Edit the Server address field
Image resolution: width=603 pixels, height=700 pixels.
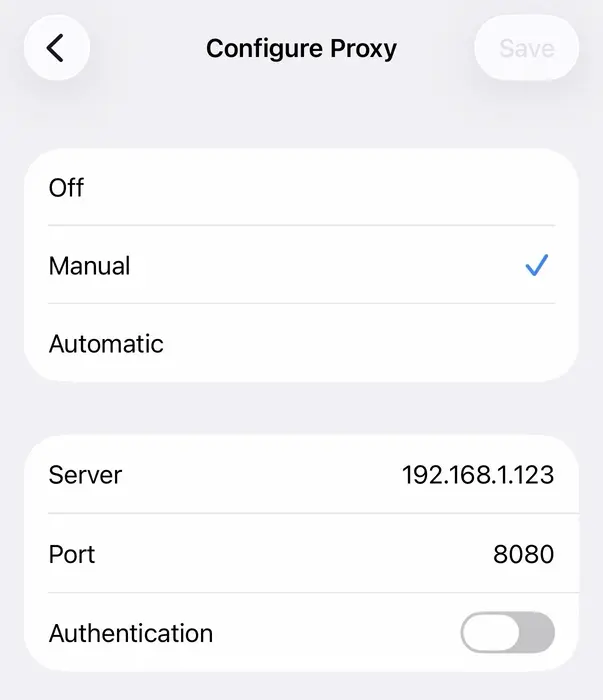(477, 475)
